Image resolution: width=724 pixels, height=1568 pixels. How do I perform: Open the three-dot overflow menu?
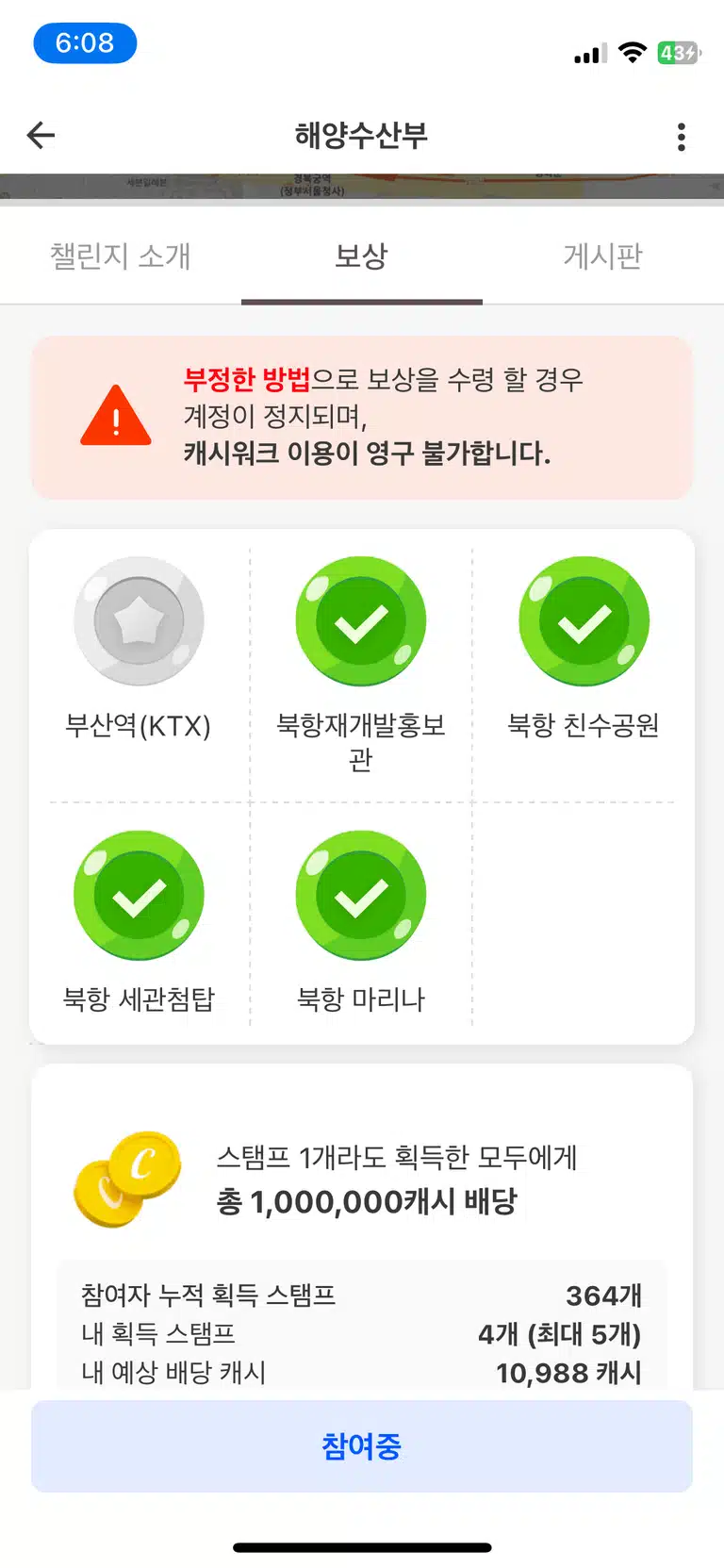[x=682, y=137]
